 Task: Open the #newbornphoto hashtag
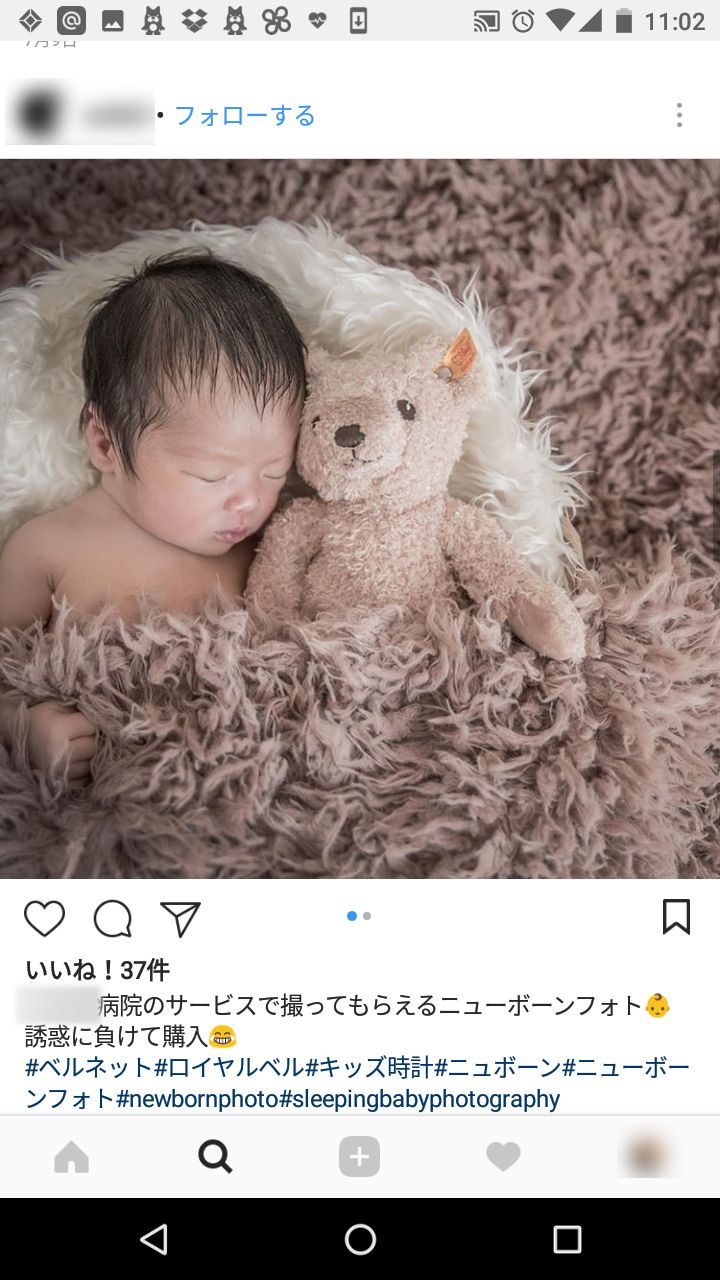(x=197, y=1099)
